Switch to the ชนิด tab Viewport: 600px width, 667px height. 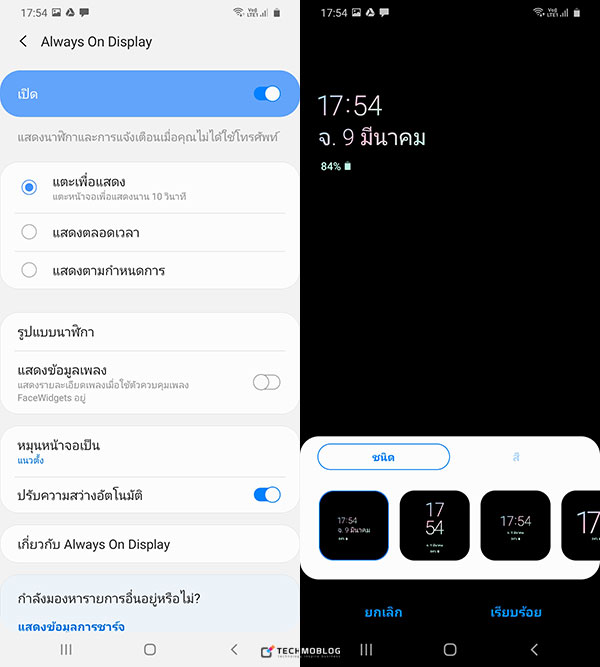383,457
